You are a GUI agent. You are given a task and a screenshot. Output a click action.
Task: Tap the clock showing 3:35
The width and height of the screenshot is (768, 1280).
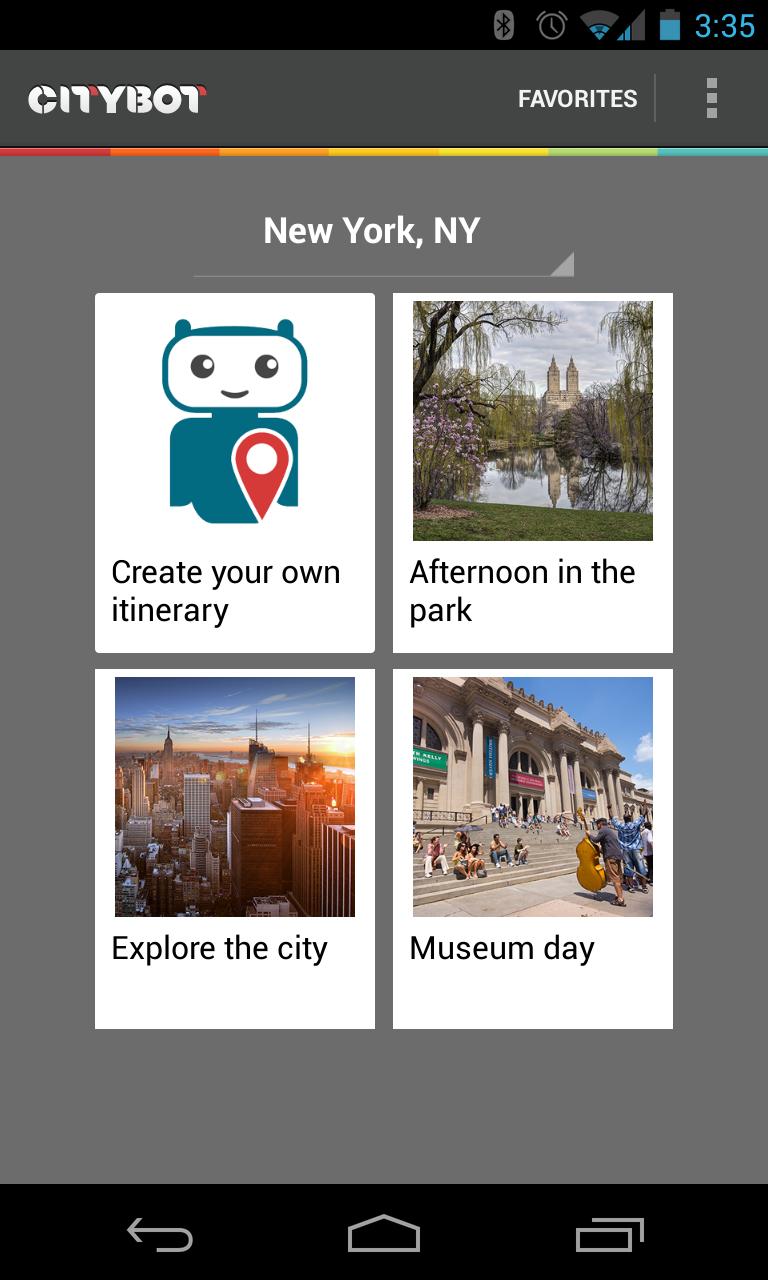tap(727, 25)
